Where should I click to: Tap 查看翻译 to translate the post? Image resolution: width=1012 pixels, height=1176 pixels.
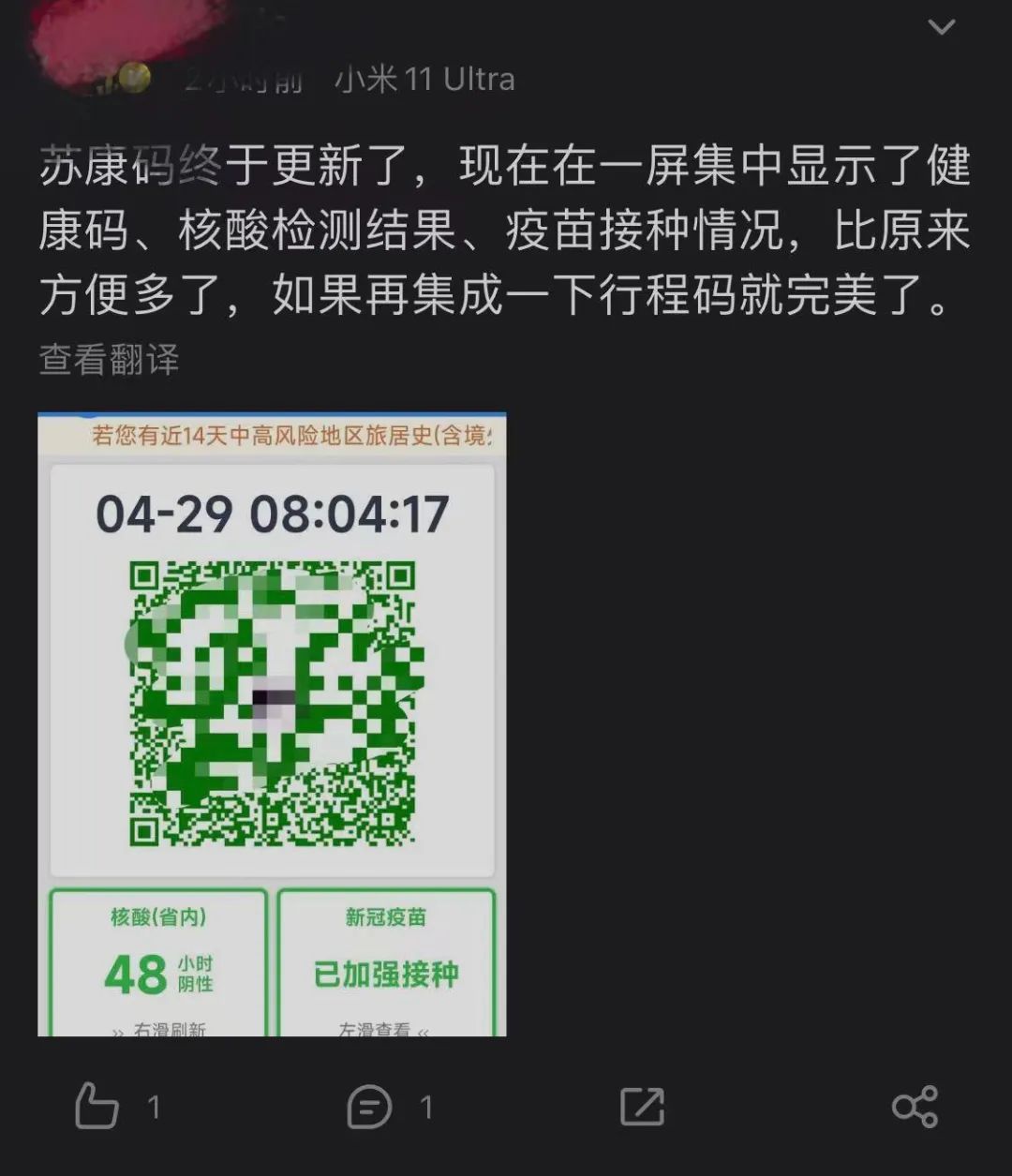point(109,360)
